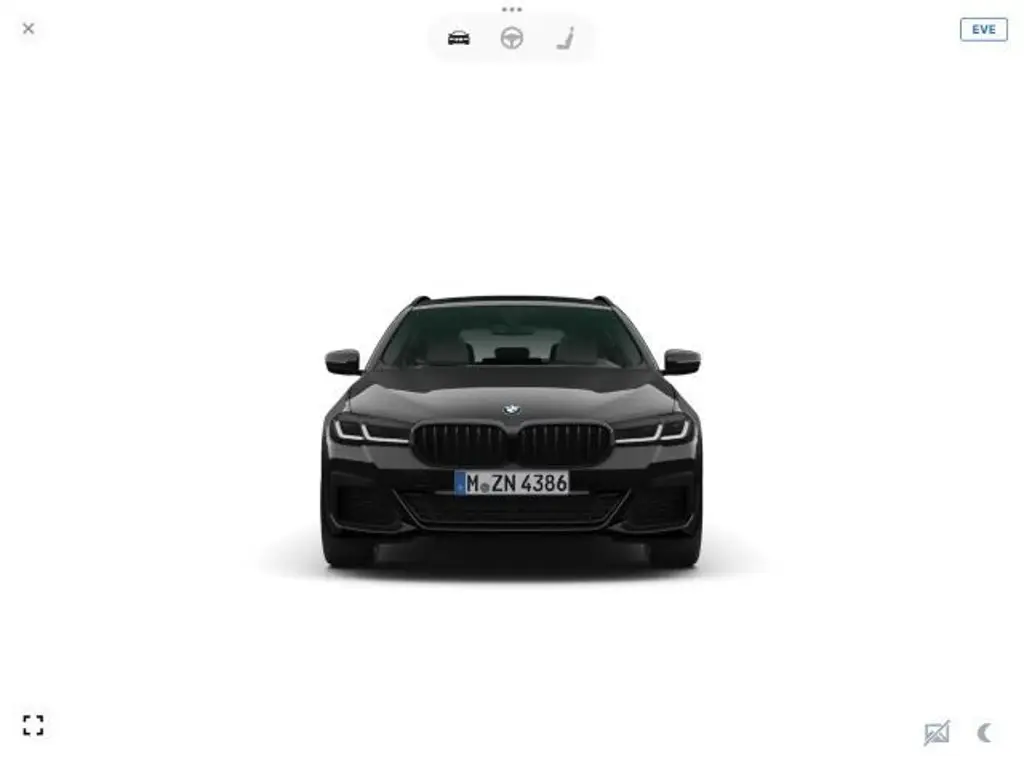Viewport: 1024px width, 768px height.
Task: Close the car visualizer view
Action: point(28,28)
